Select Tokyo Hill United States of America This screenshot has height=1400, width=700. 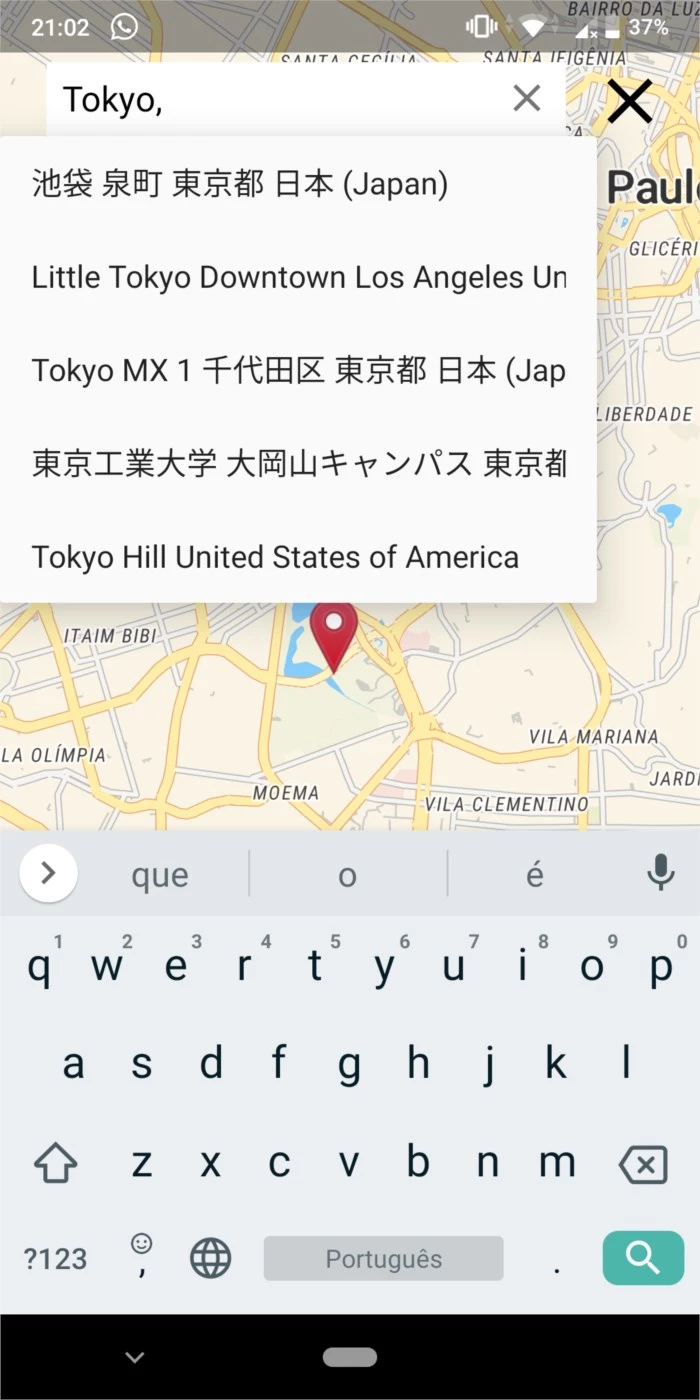coord(298,556)
